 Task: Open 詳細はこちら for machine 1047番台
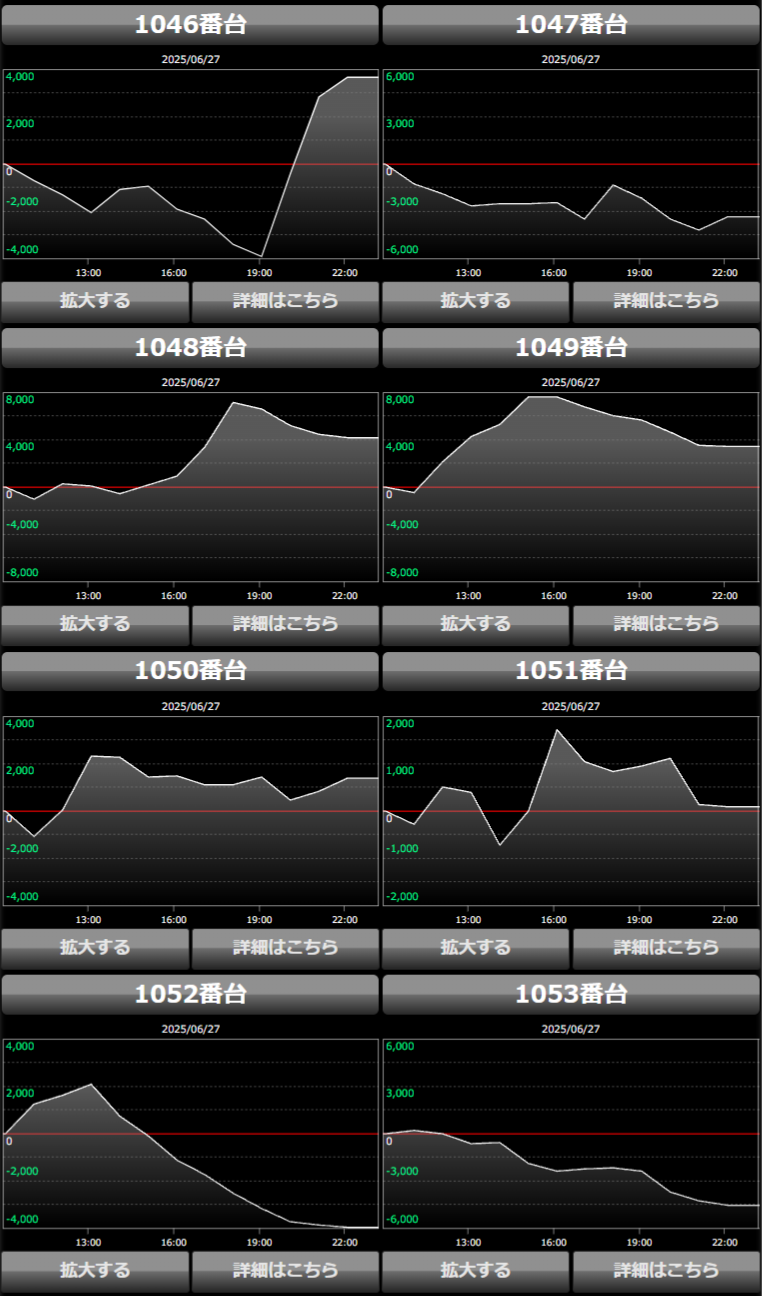tap(666, 300)
